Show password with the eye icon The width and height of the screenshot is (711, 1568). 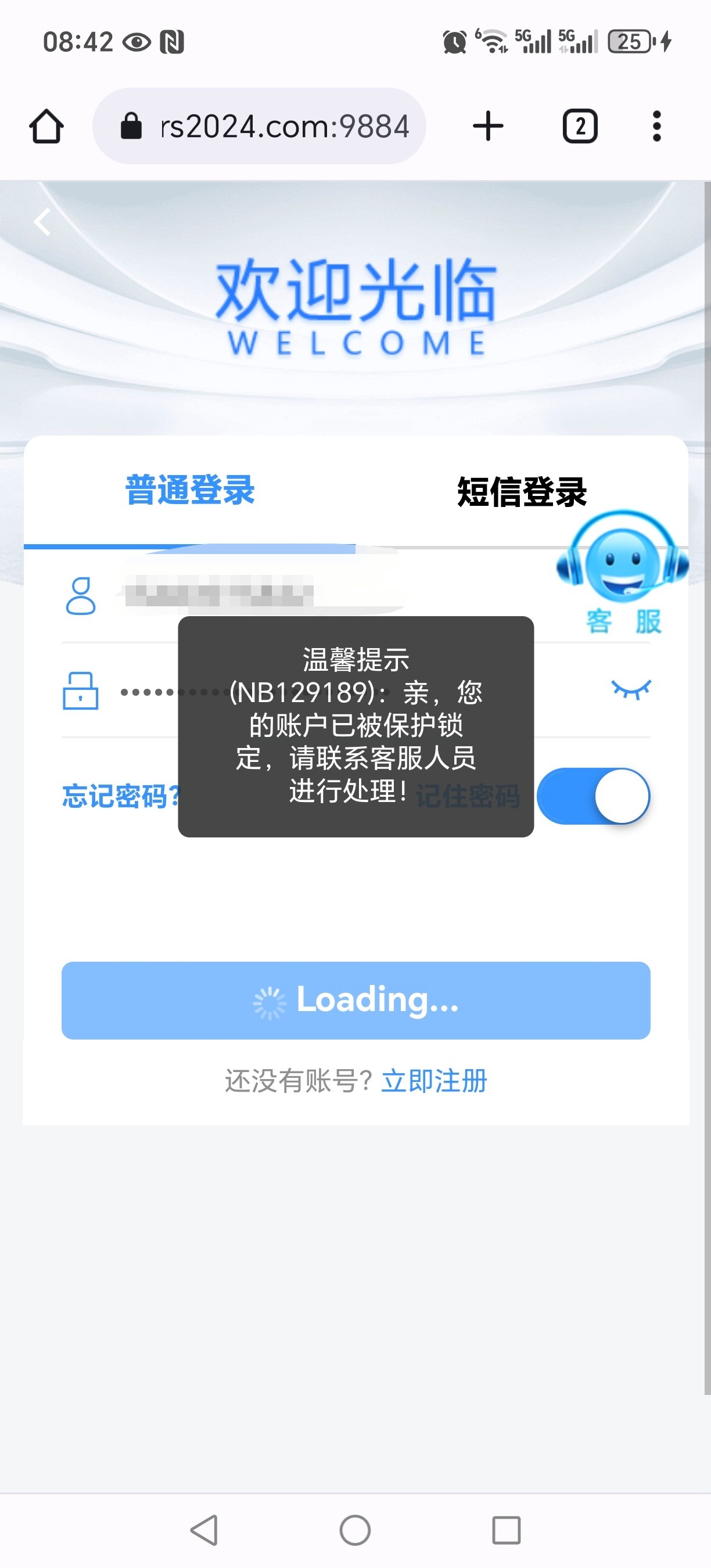pyautogui.click(x=631, y=690)
